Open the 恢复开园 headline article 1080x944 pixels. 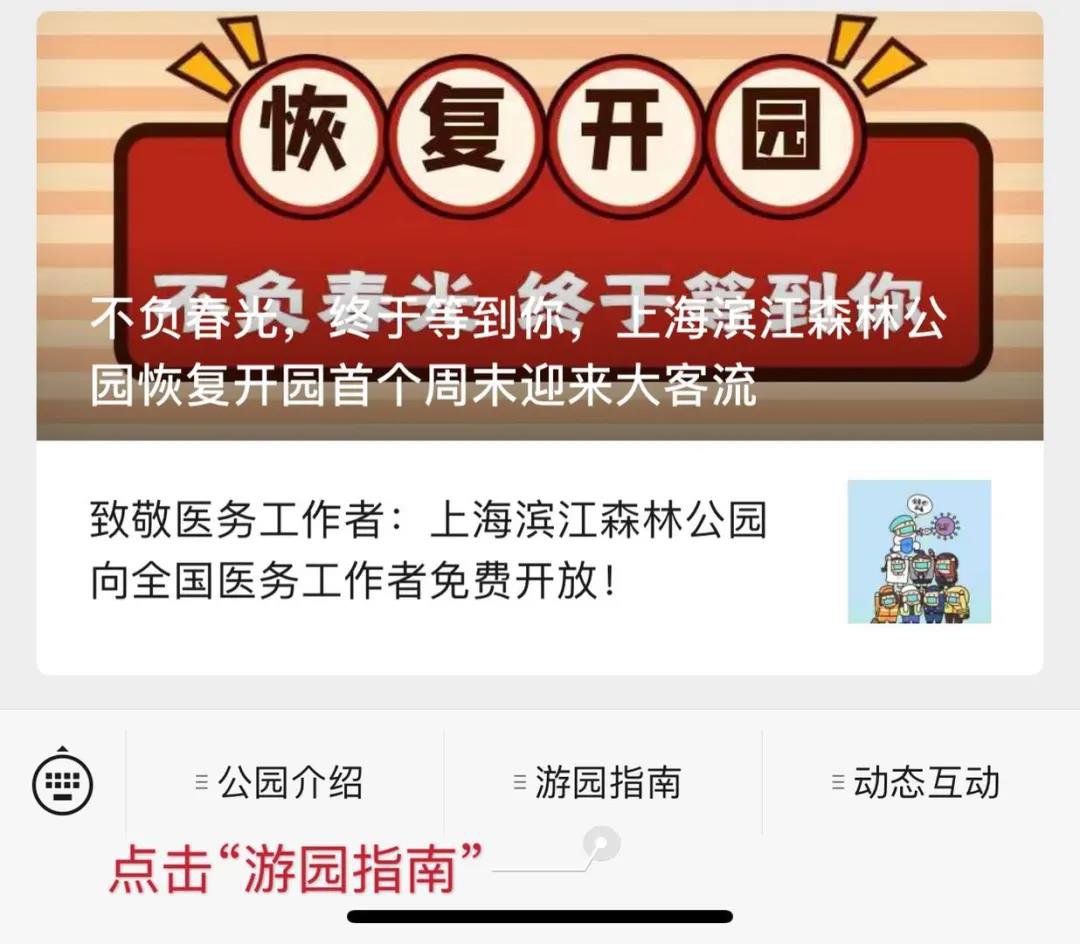[x=540, y=226]
